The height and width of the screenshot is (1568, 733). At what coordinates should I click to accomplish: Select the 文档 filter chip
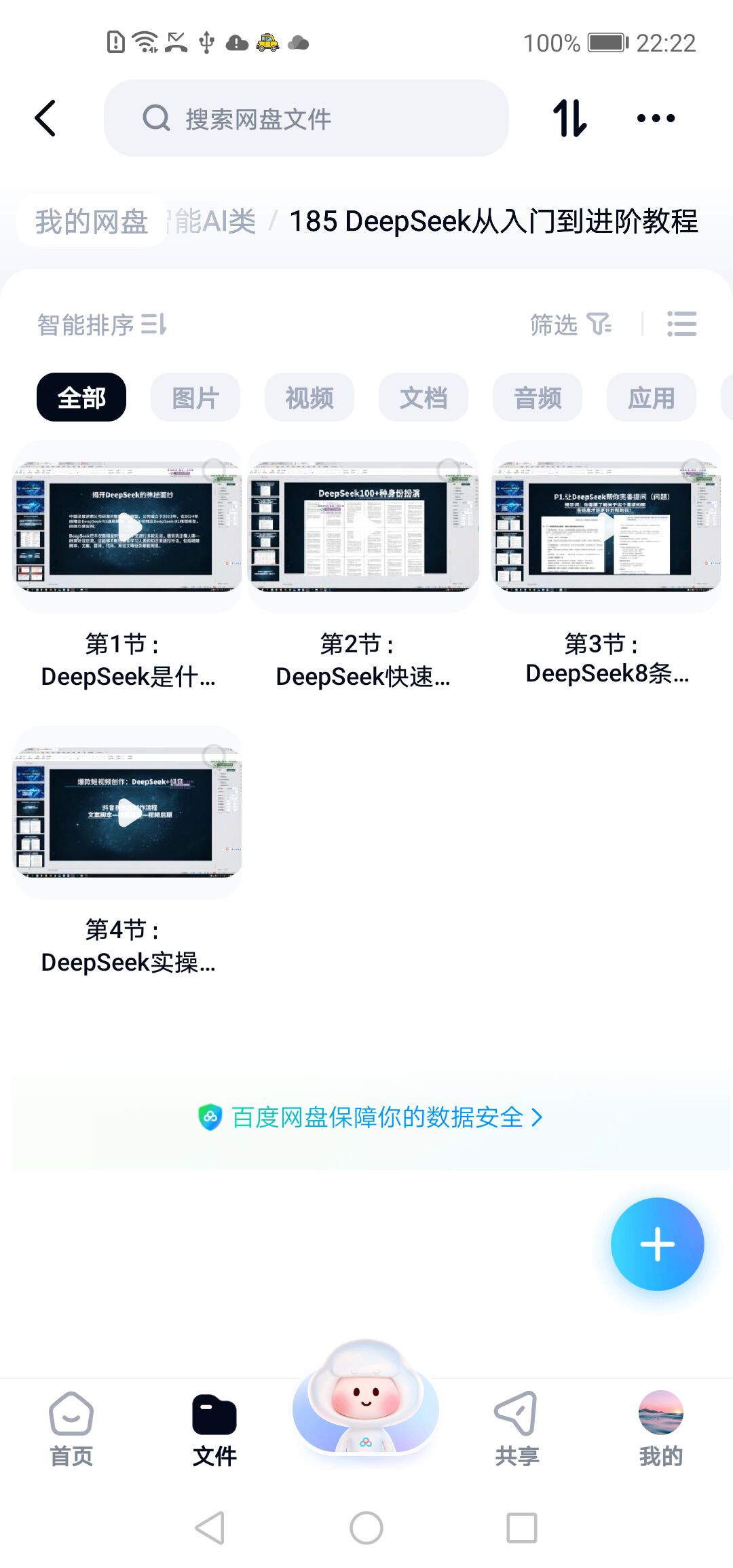click(x=424, y=398)
